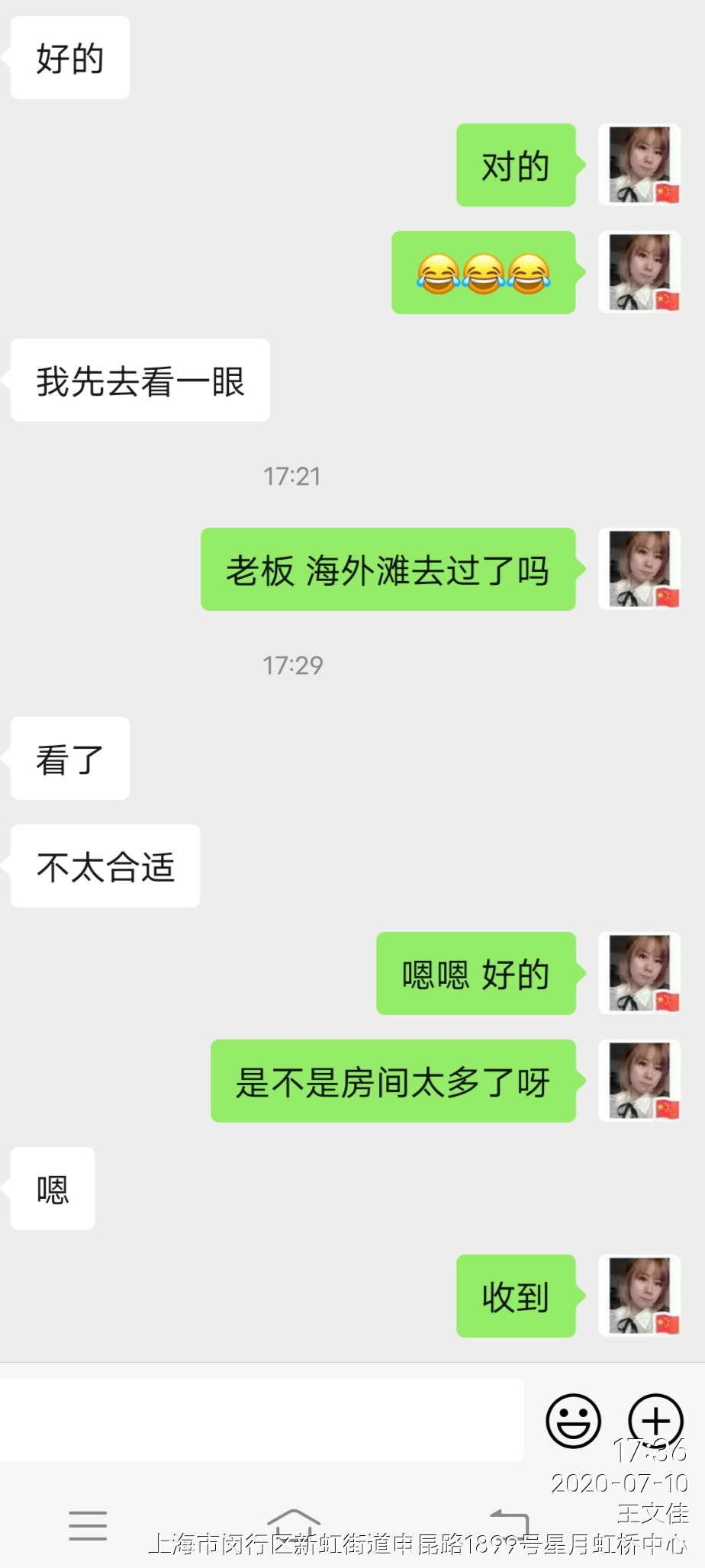
Task: Open the system recent apps menu
Action: click(x=88, y=1525)
